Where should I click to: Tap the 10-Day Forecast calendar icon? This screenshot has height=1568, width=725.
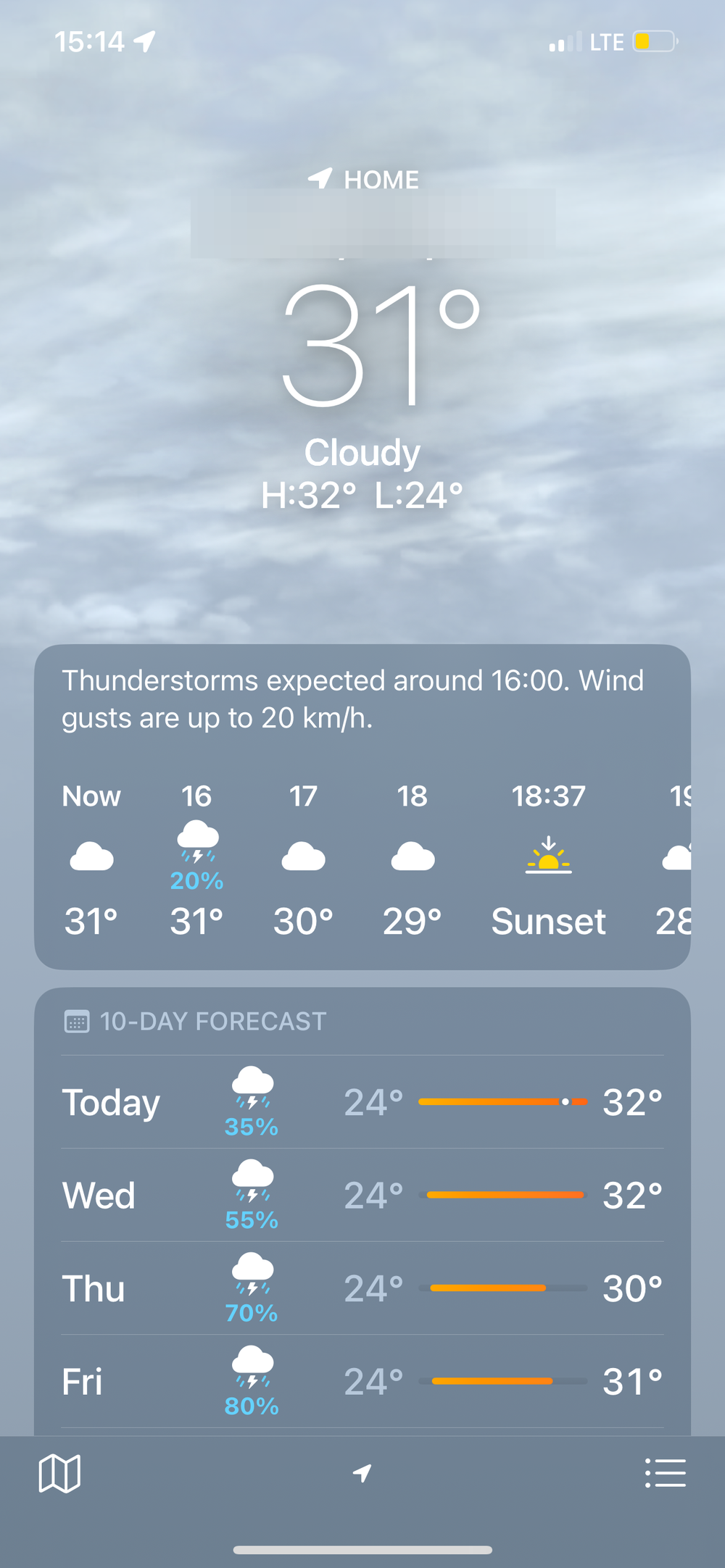coord(75,1021)
